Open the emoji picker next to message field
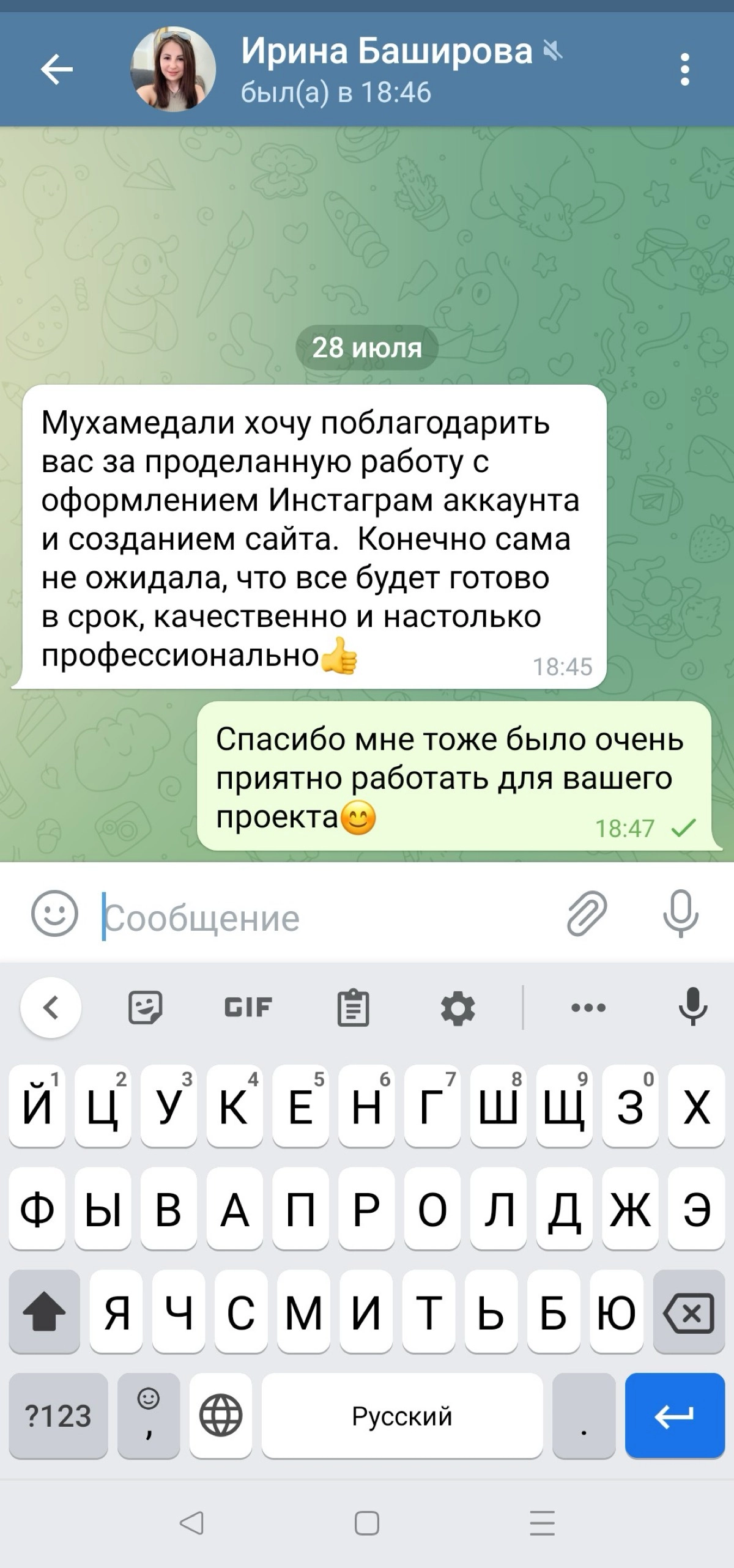 [54, 913]
